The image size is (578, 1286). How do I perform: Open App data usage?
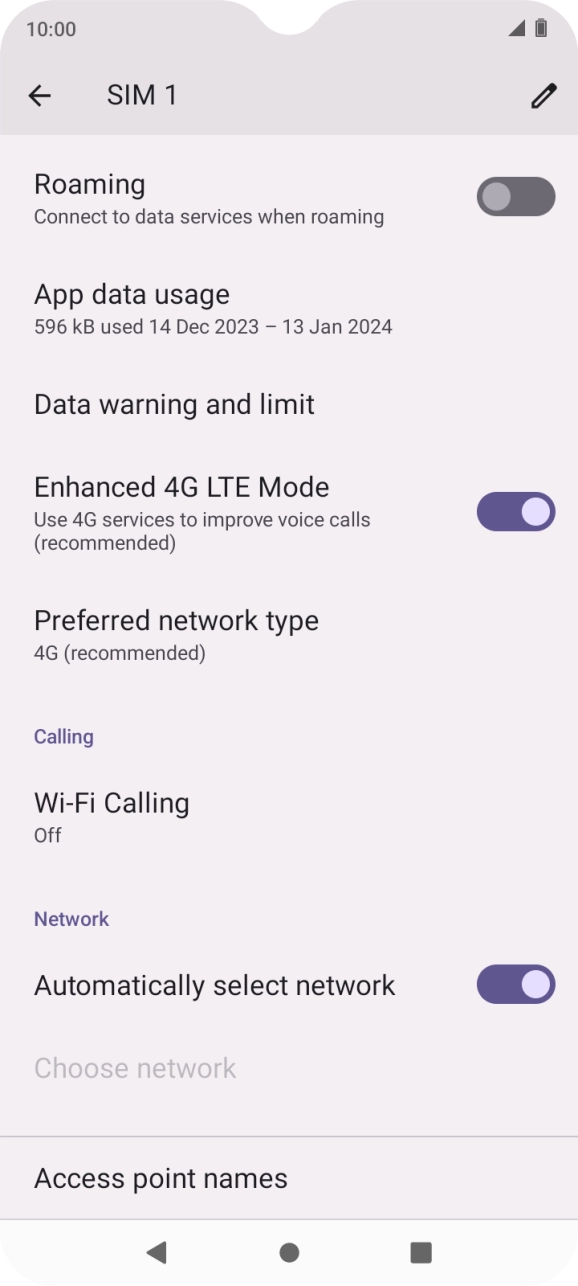tap(289, 309)
